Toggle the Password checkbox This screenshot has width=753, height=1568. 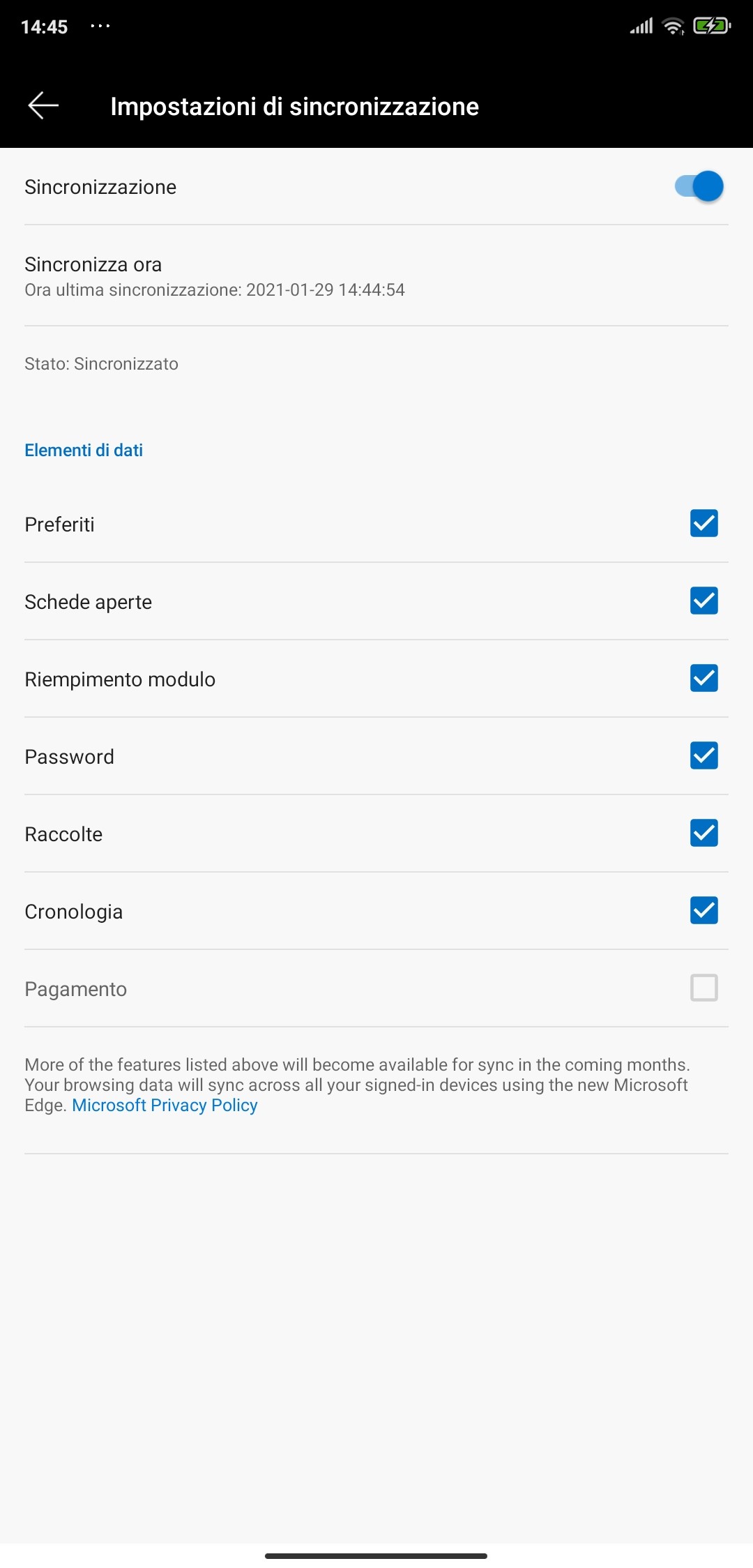click(704, 755)
